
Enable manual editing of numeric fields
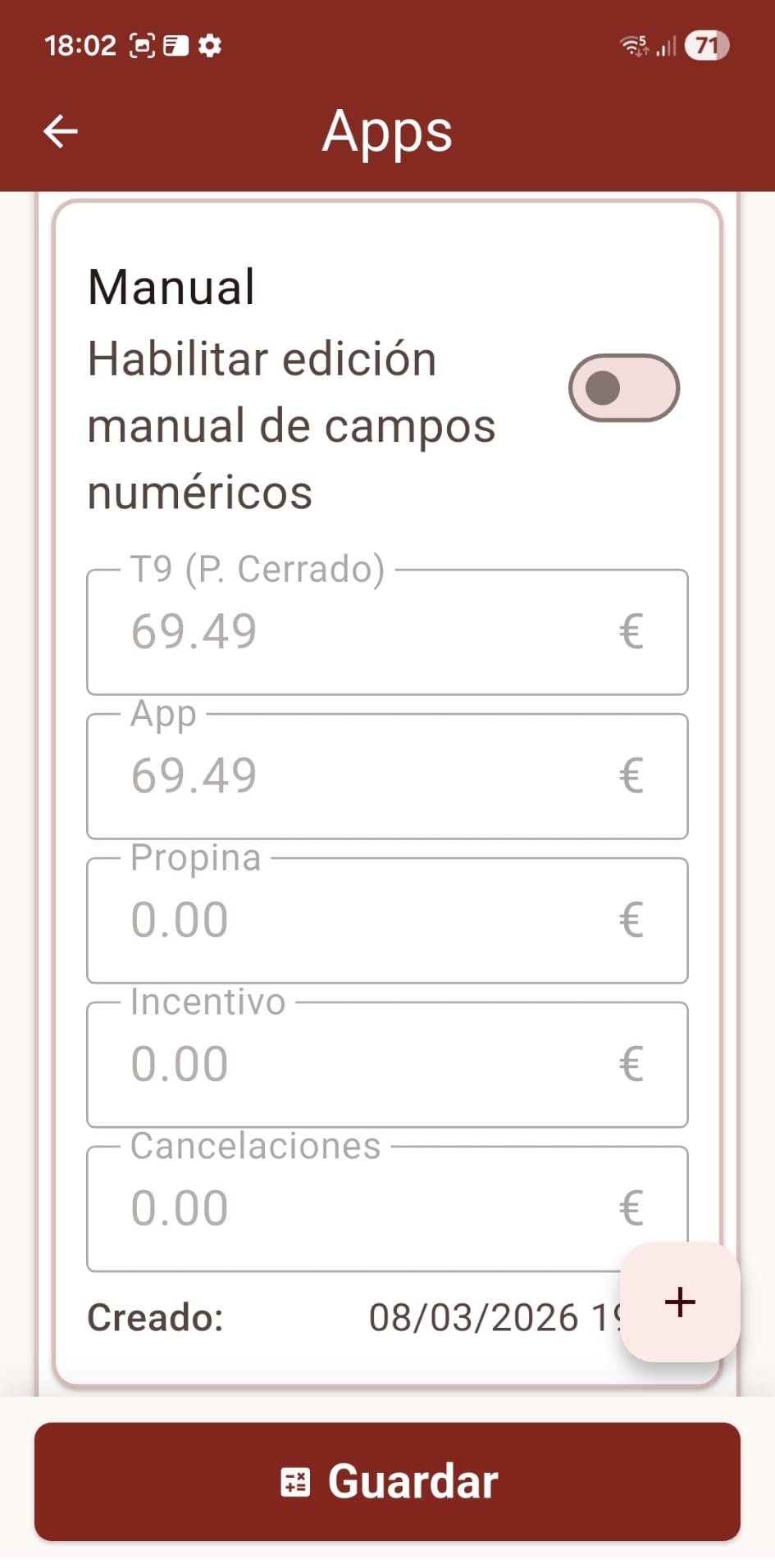point(623,388)
